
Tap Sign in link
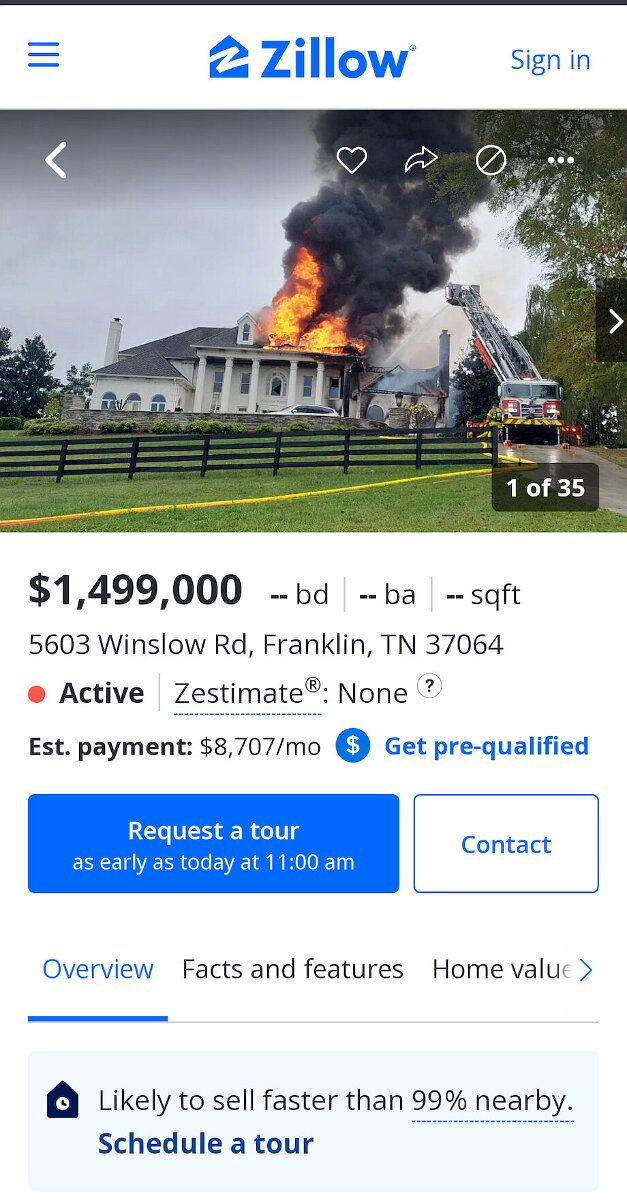(x=550, y=59)
